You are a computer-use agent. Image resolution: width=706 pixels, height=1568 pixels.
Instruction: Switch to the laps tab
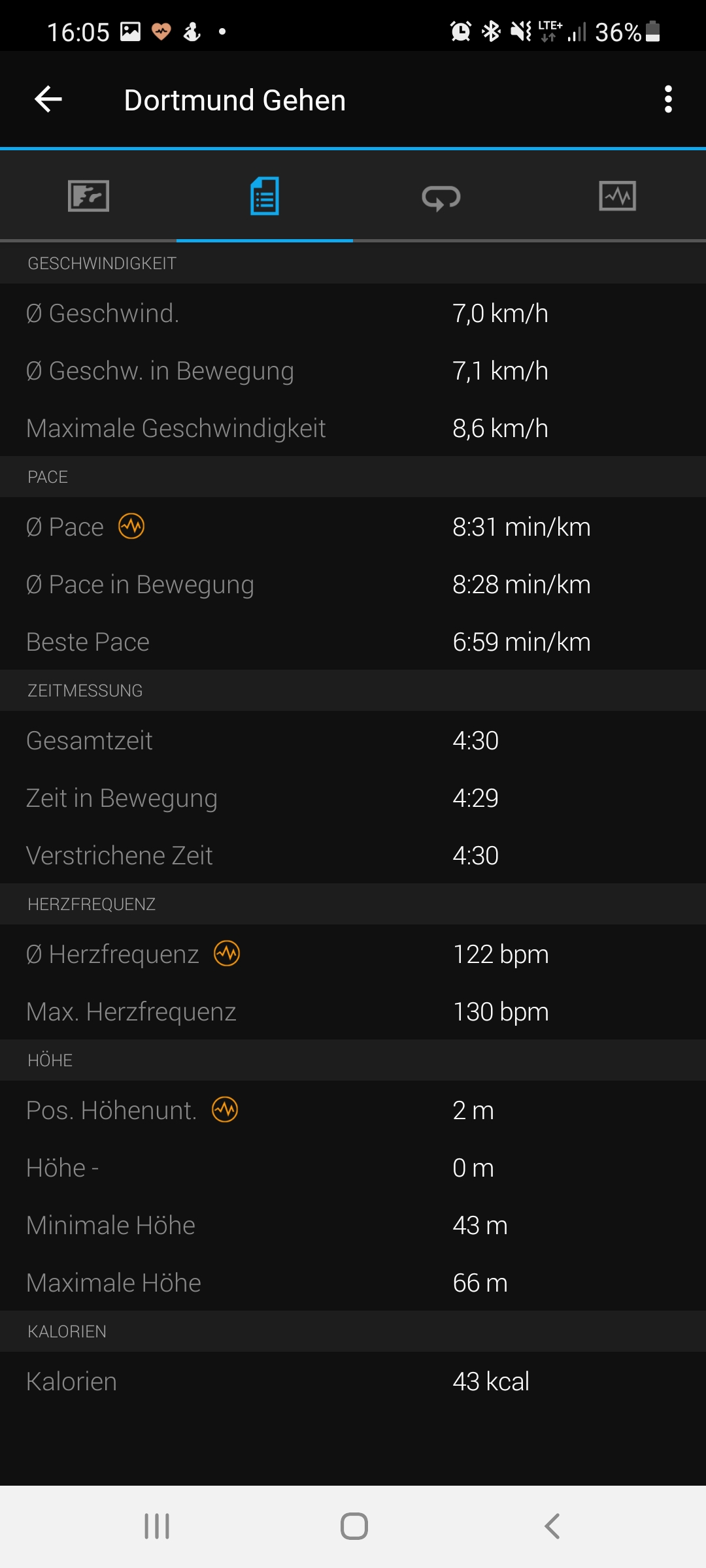441,197
